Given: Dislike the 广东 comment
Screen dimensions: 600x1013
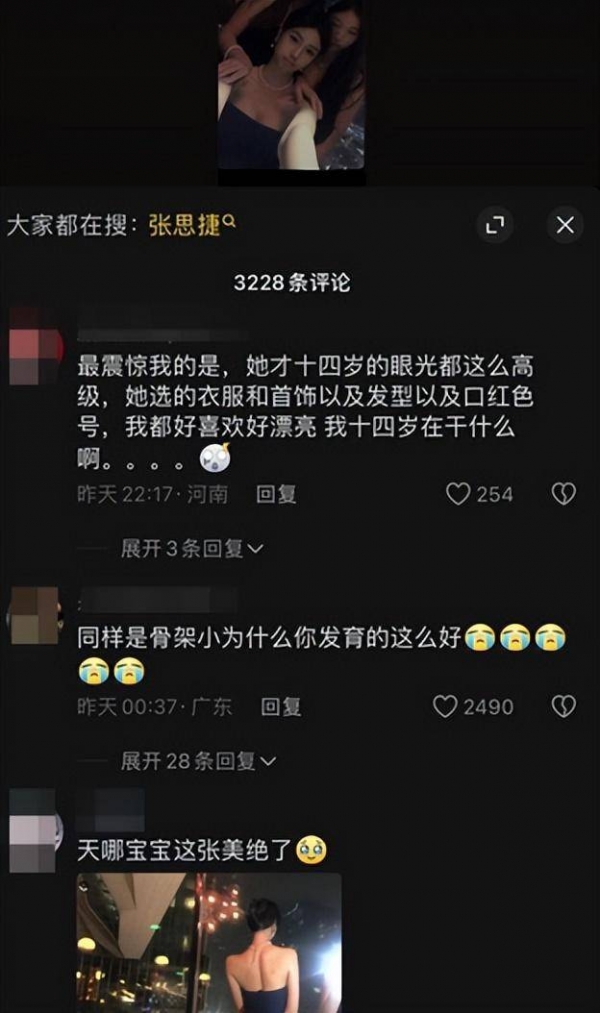Looking at the screenshot, I should tap(563, 707).
